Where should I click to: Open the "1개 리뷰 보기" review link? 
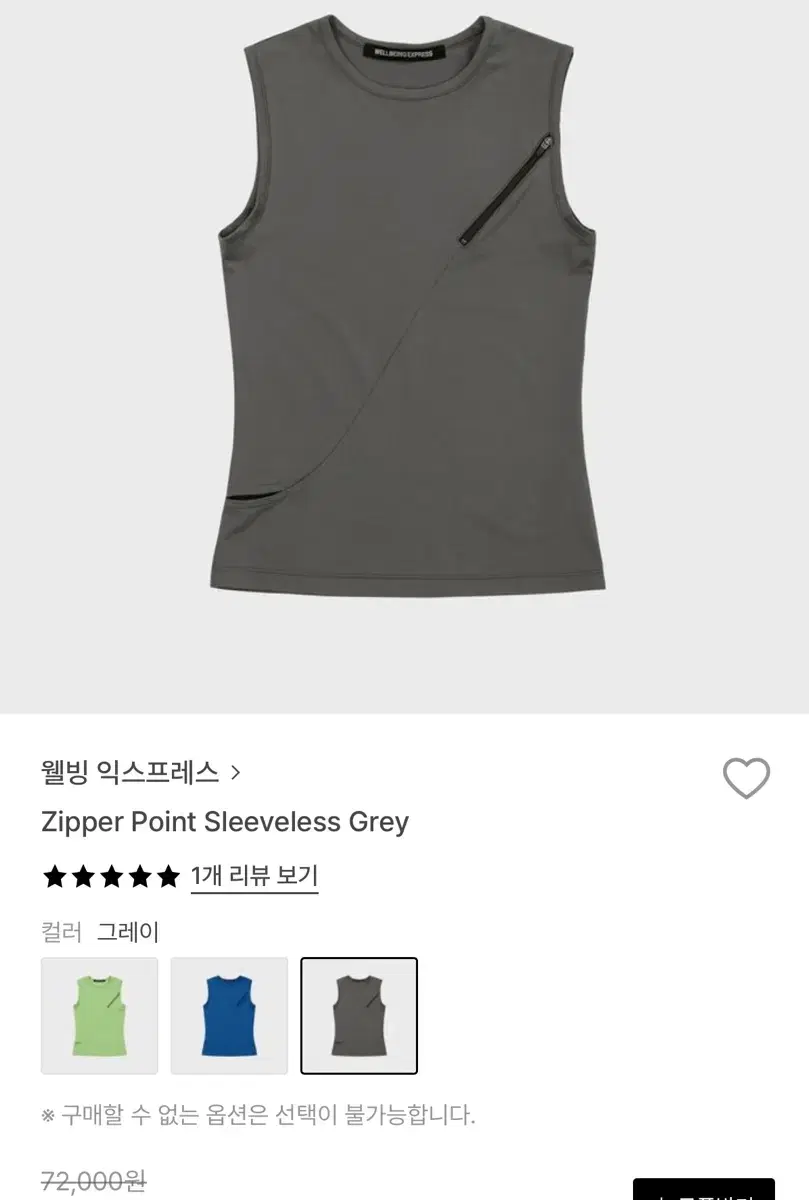pos(255,876)
